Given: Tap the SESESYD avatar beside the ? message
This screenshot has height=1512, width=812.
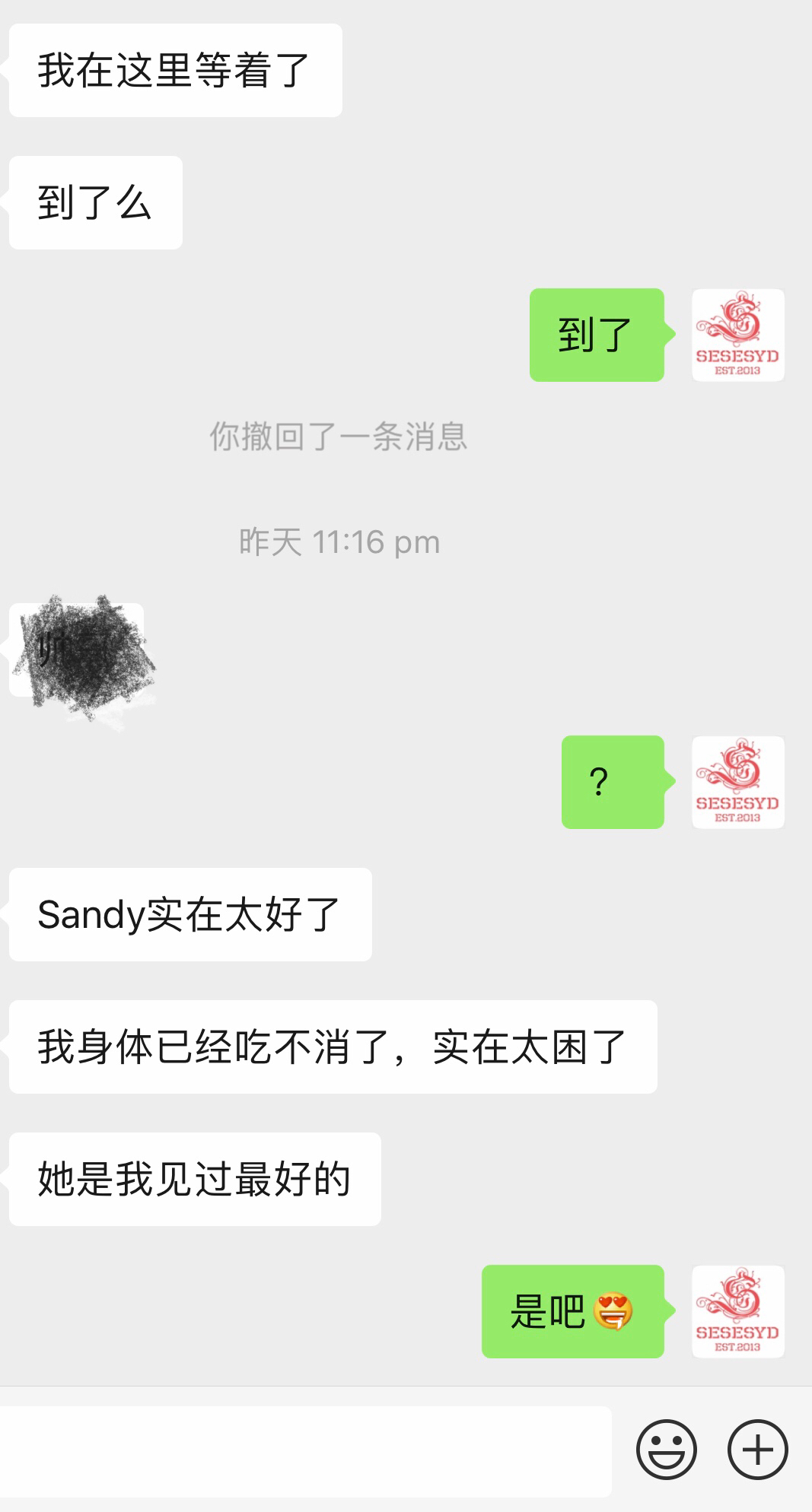Looking at the screenshot, I should (737, 782).
